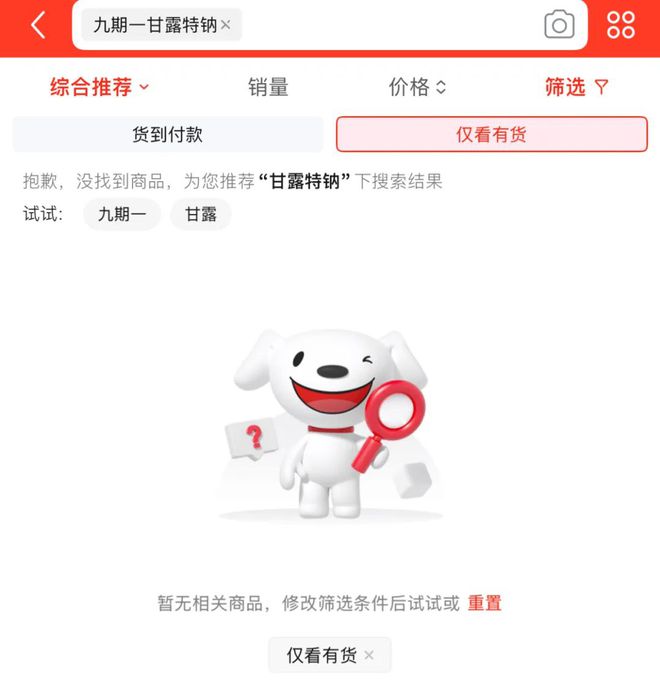
Task: Toggle the 仅看有货 filter button
Action: tap(491, 134)
